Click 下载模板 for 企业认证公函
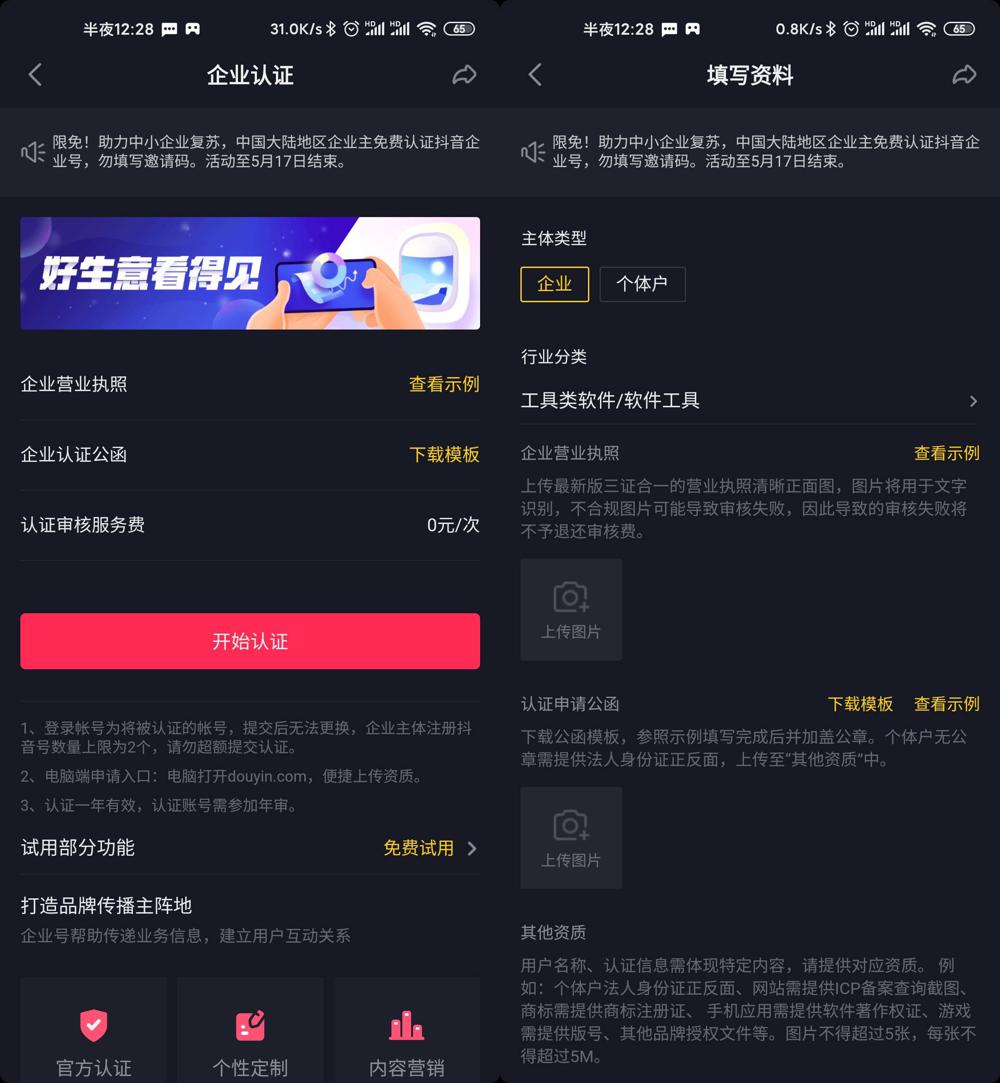 coord(444,454)
